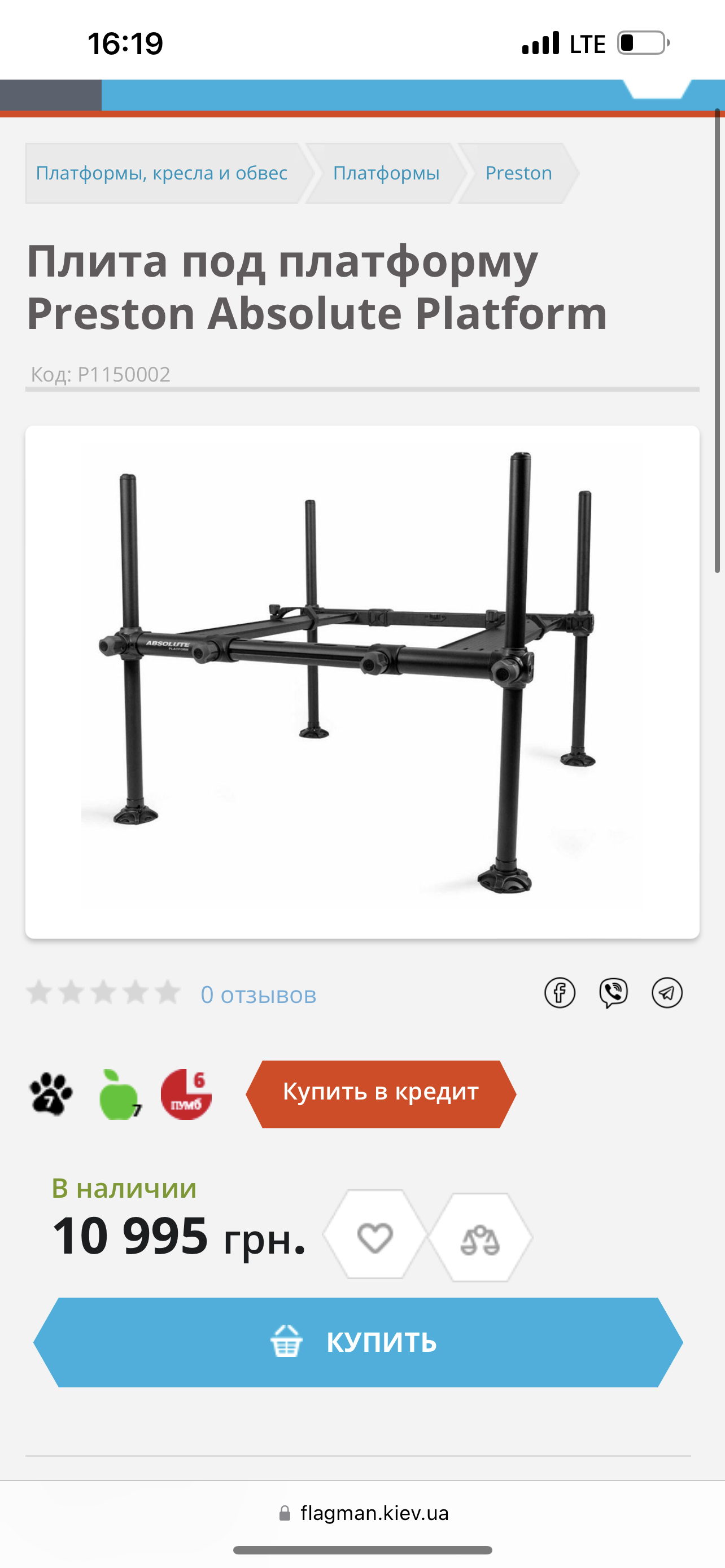The width and height of the screenshot is (725, 1568).
Task: Tap Купить в кредит button
Action: 381,1094
